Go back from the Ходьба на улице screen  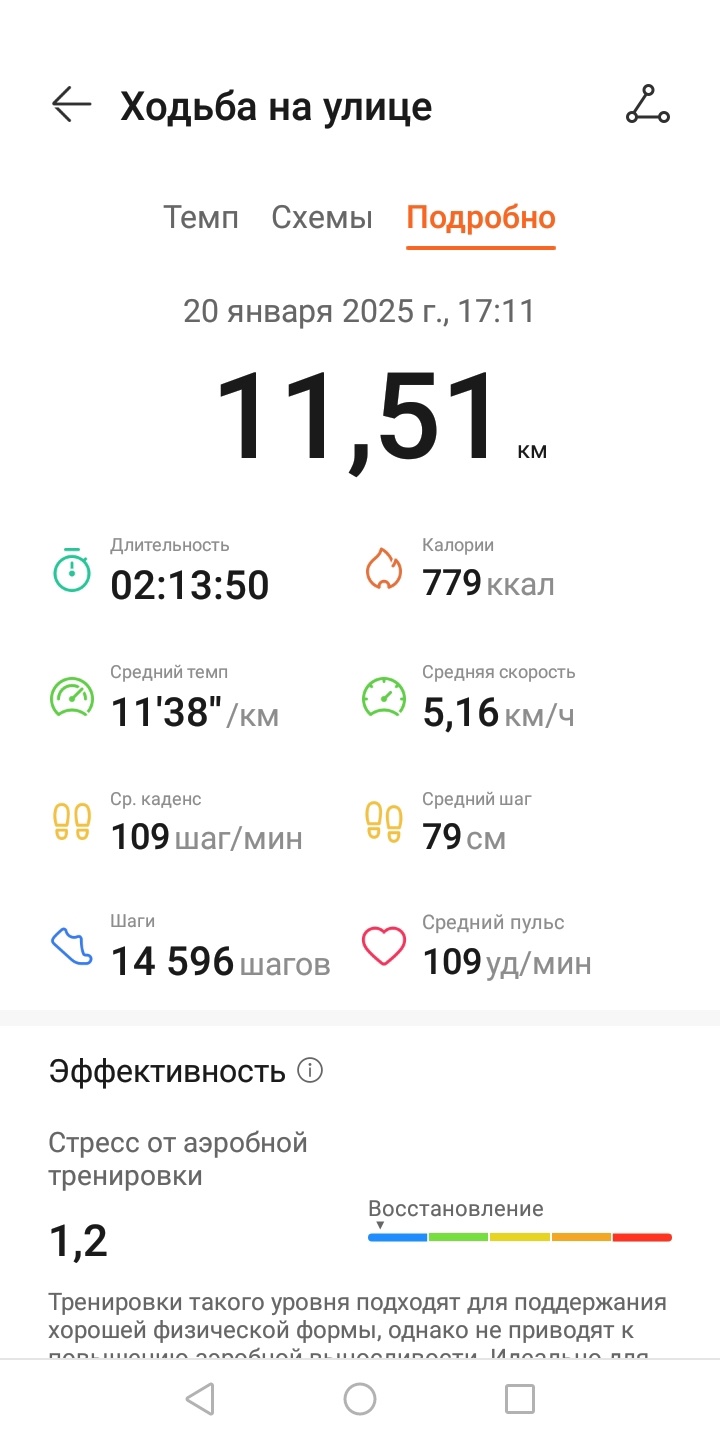pos(72,104)
